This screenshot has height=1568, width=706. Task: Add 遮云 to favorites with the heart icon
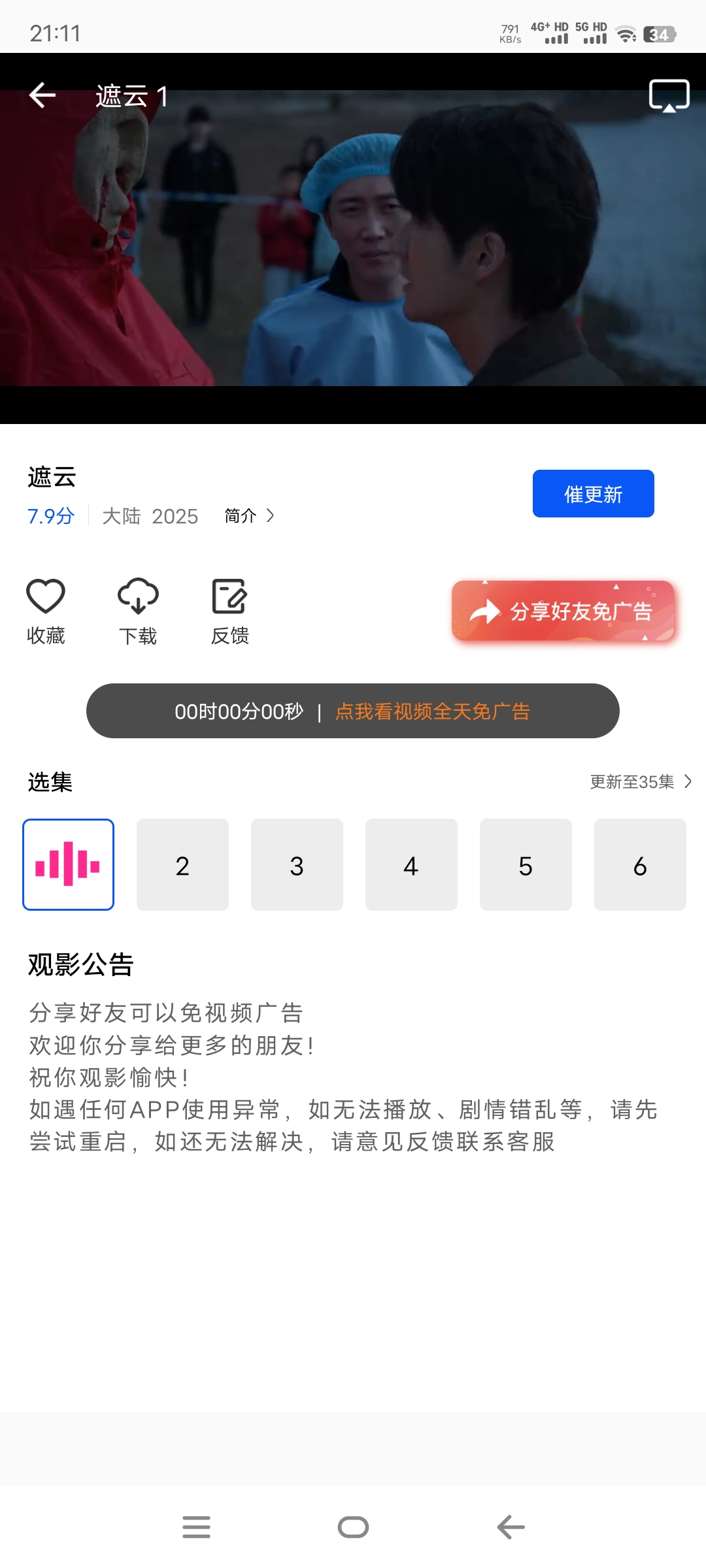pos(46,596)
